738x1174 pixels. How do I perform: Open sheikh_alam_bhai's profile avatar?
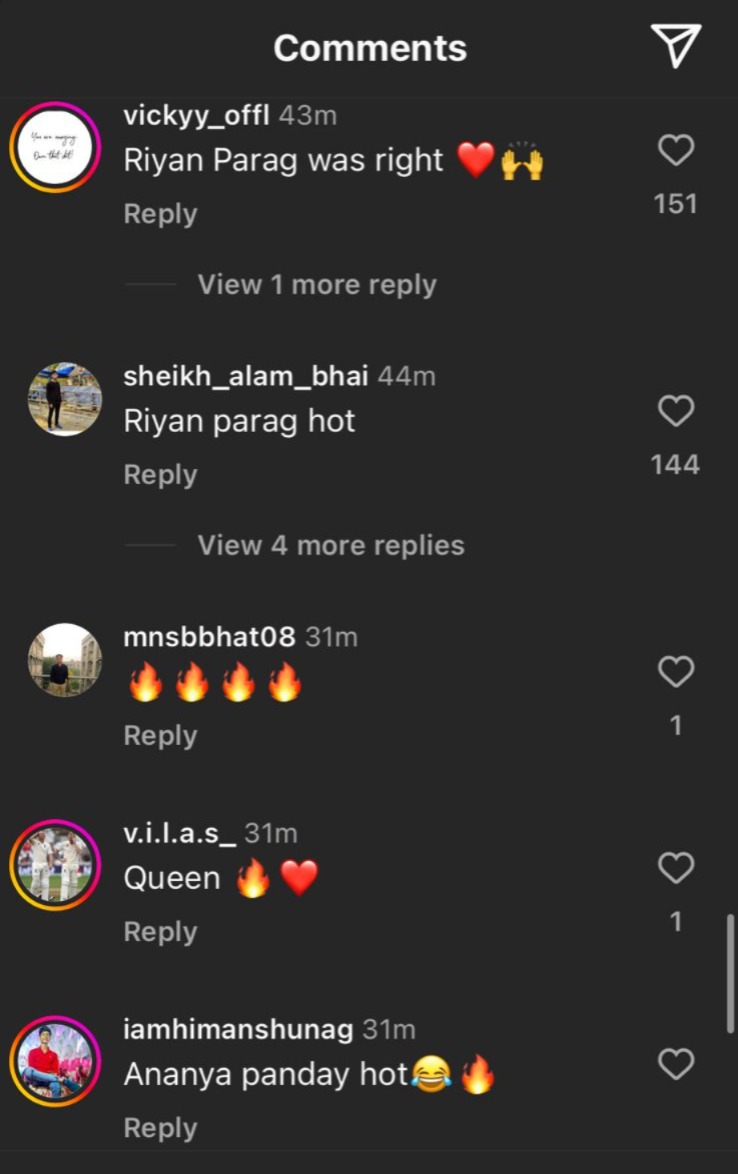[x=64, y=399]
